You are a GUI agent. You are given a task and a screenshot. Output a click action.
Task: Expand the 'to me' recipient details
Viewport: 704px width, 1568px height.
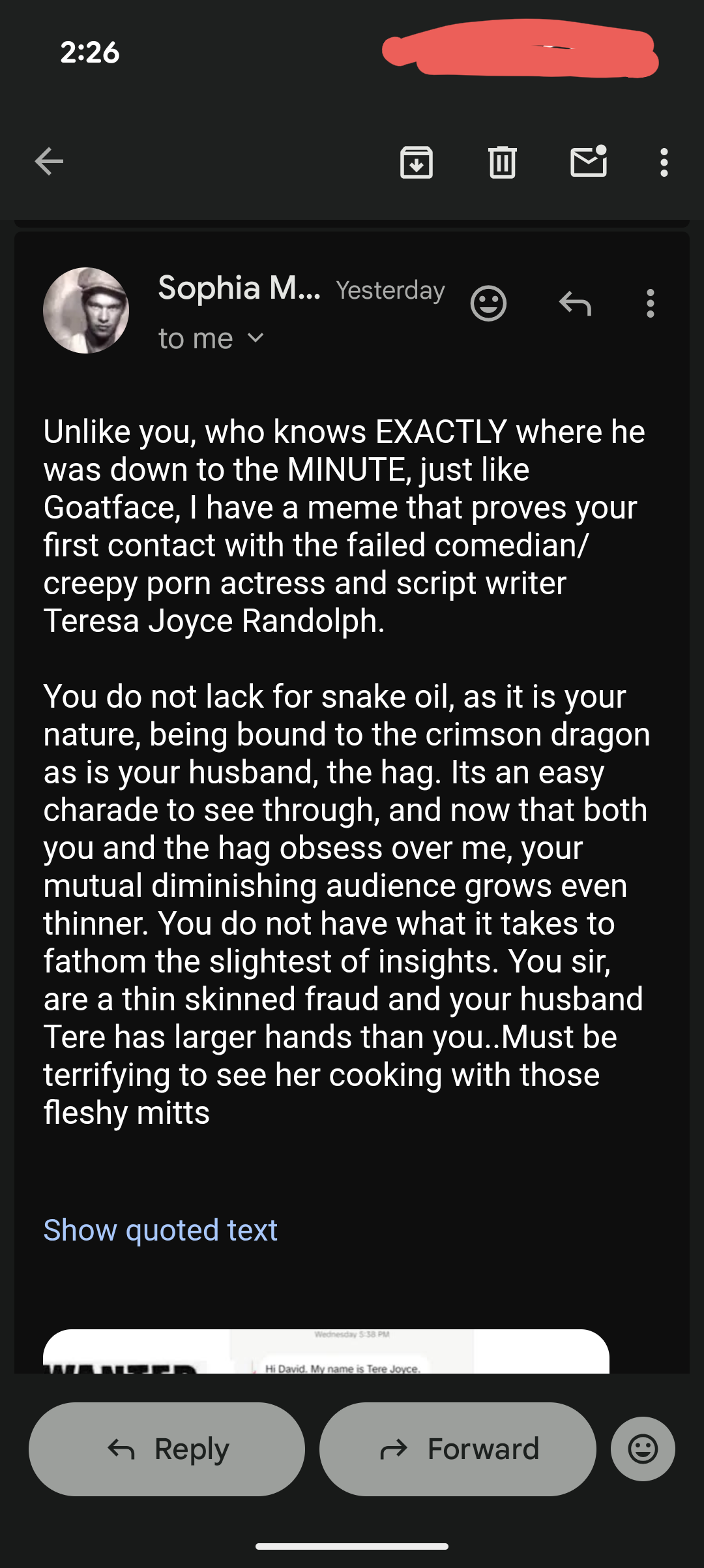point(256,338)
